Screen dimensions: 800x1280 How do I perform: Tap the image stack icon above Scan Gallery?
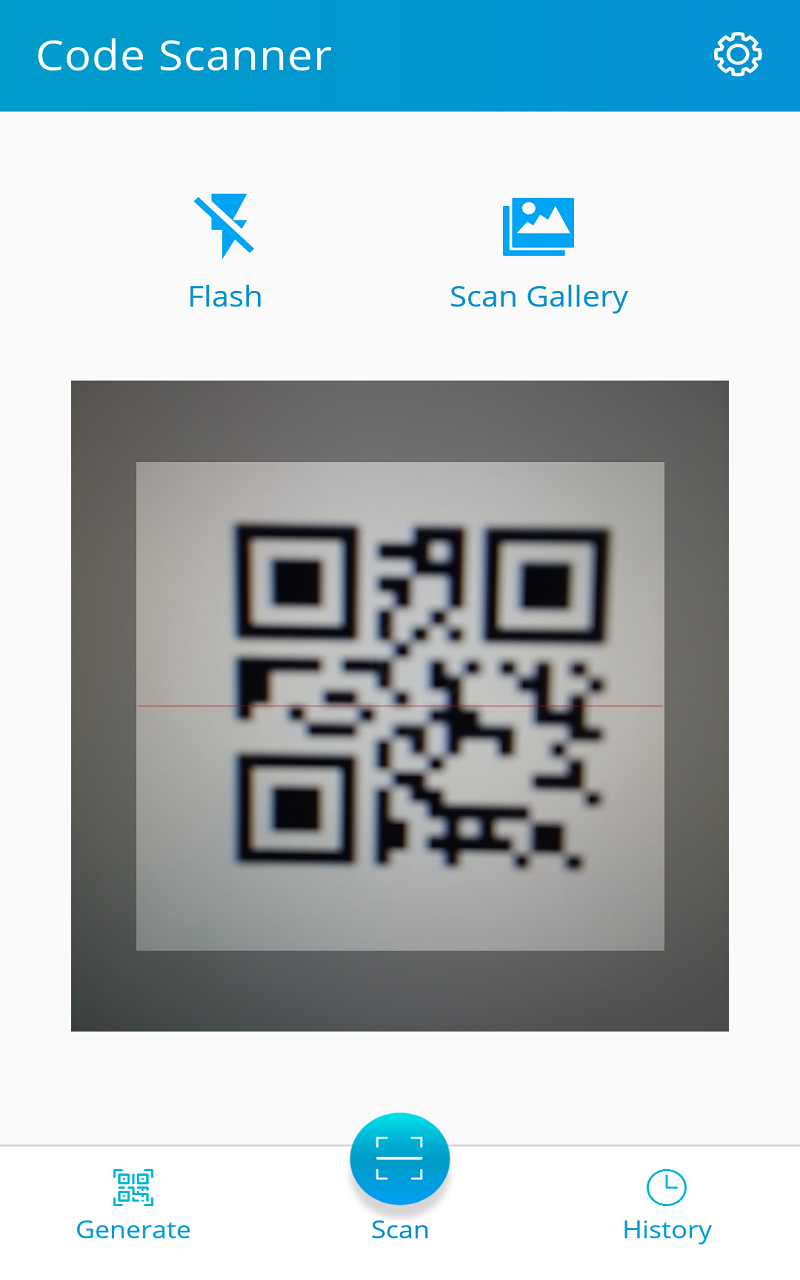pyautogui.click(x=538, y=225)
